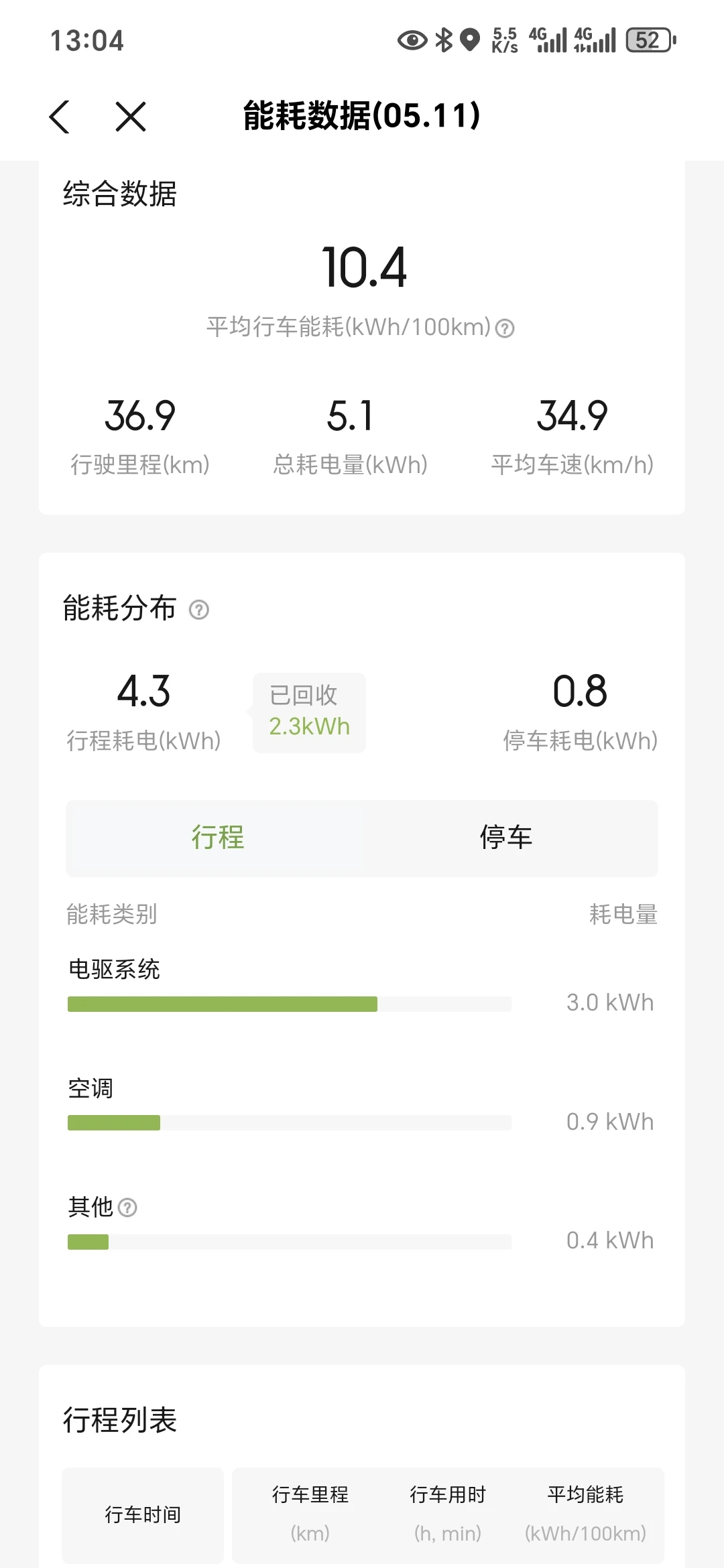Open help icon beside 能耗分布
The height and width of the screenshot is (1568, 724).
tap(199, 610)
